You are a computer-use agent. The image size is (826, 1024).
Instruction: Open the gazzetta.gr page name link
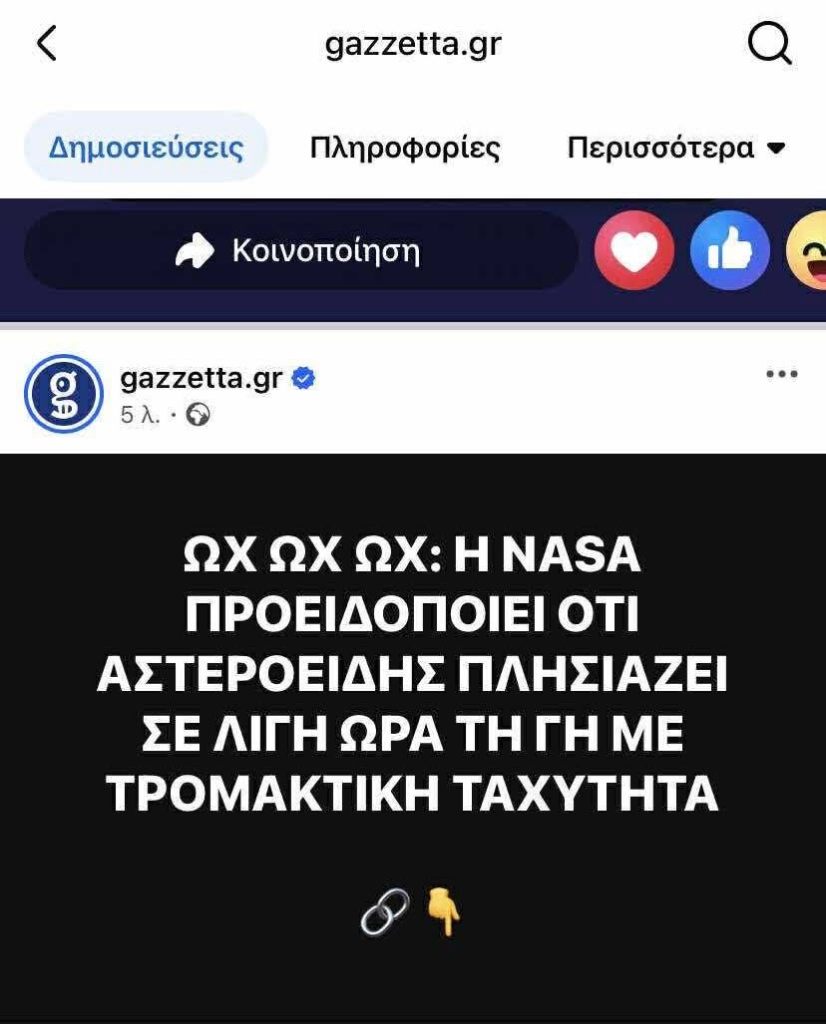coord(201,378)
